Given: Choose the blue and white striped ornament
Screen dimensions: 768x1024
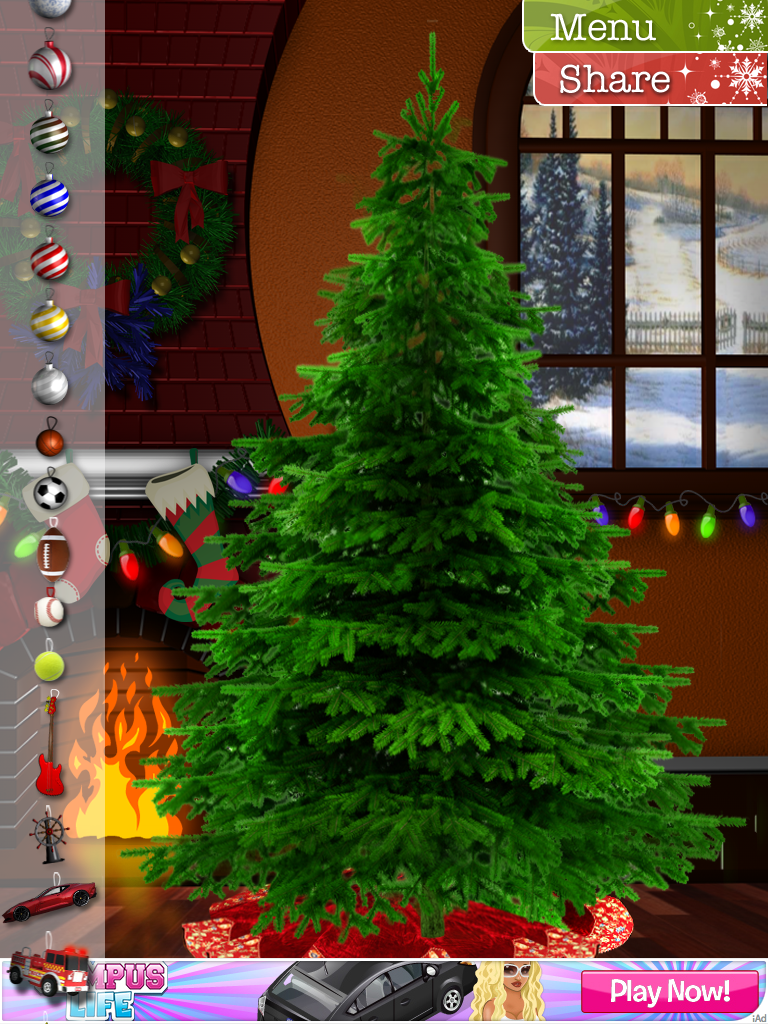Looking at the screenshot, I should pos(49,195).
